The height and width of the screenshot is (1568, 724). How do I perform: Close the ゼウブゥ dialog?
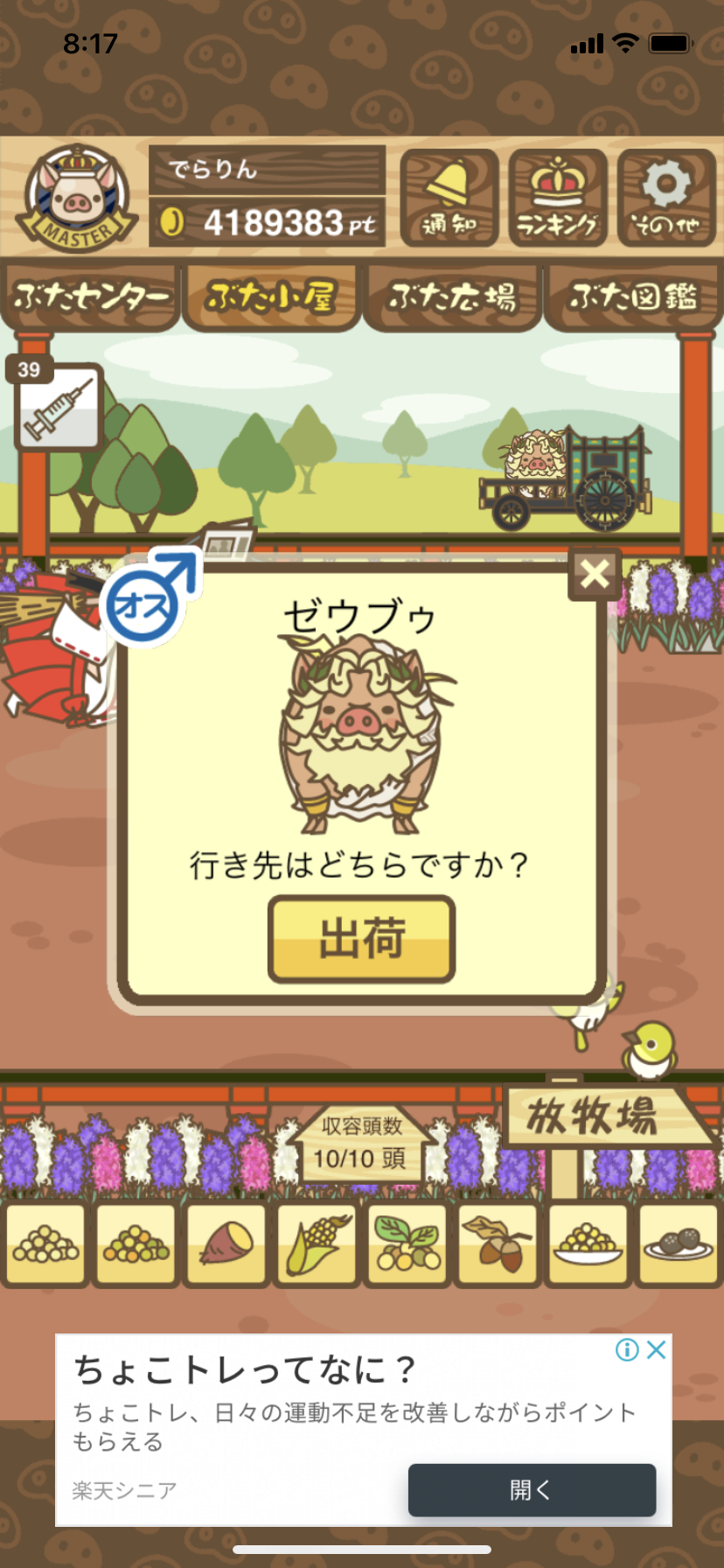coord(595,575)
